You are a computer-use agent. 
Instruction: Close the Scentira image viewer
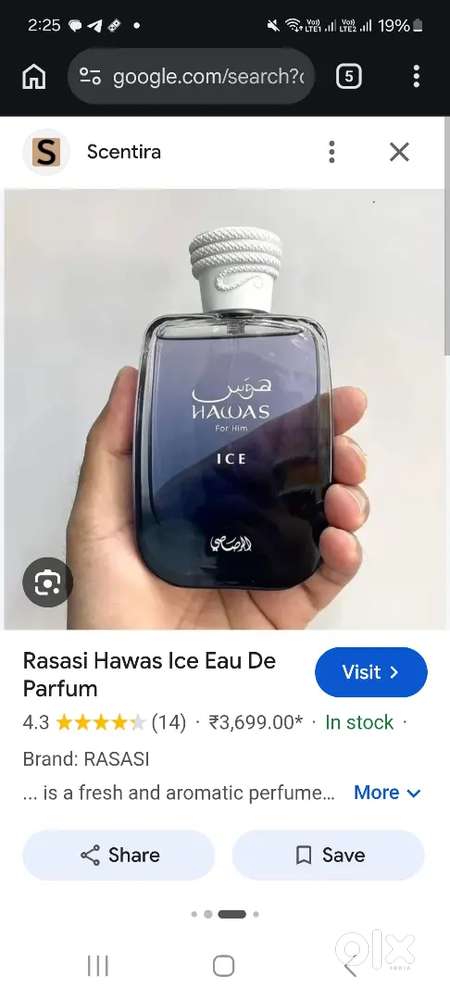tap(400, 152)
